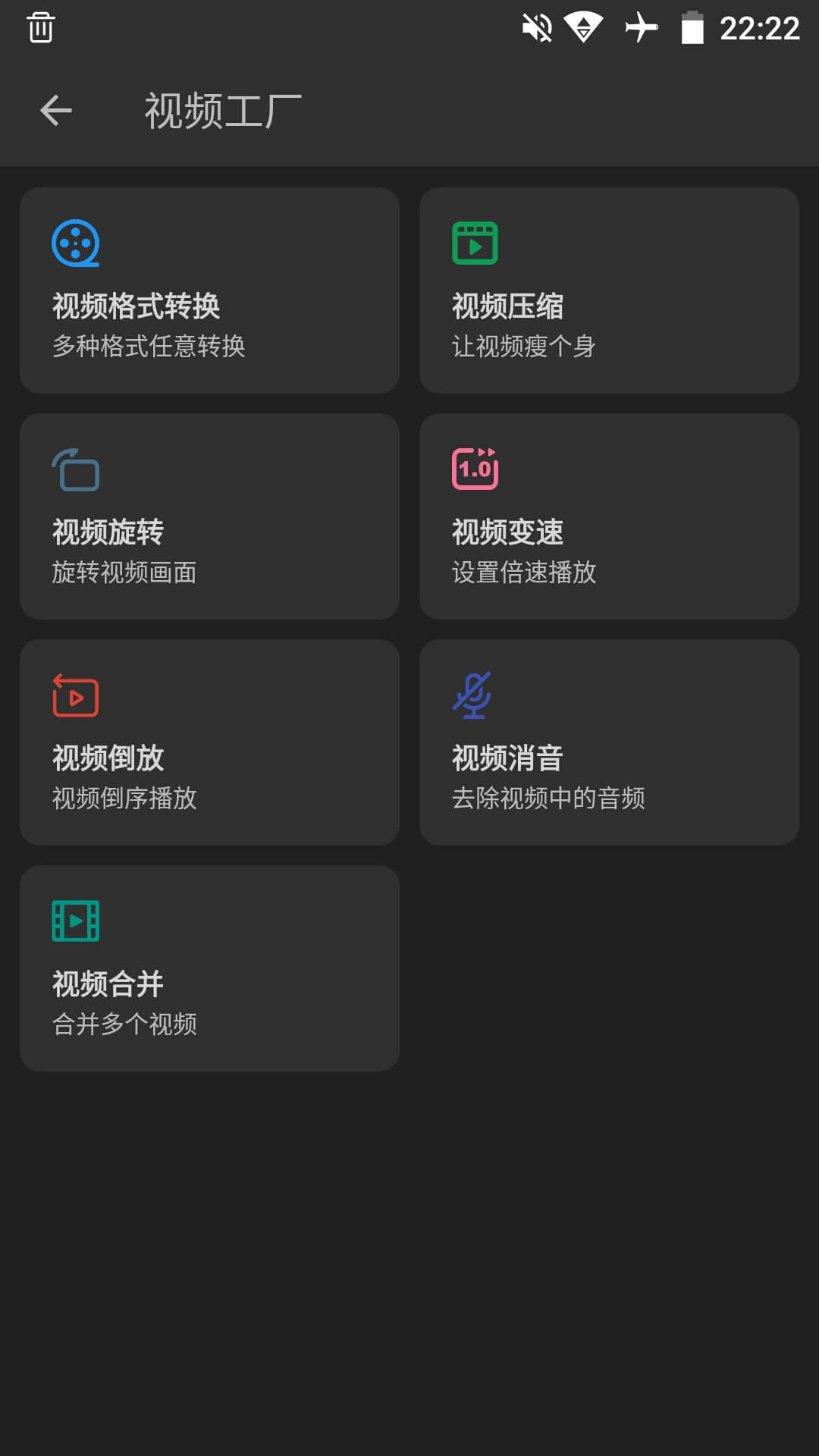Tap the clock showing 22:22
Screen dimensions: 819x1456
tap(757, 27)
